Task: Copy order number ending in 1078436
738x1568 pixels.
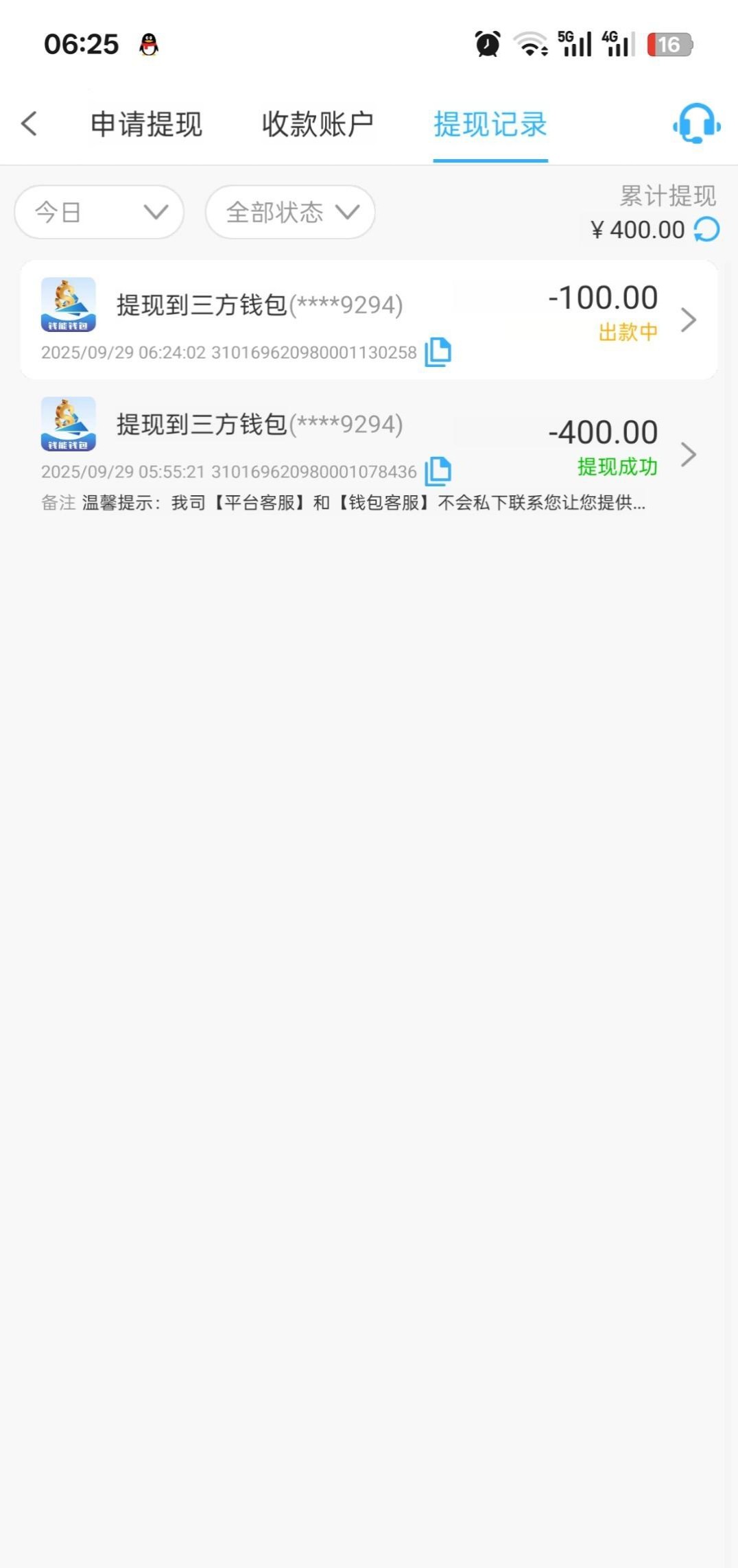Action: (x=438, y=472)
